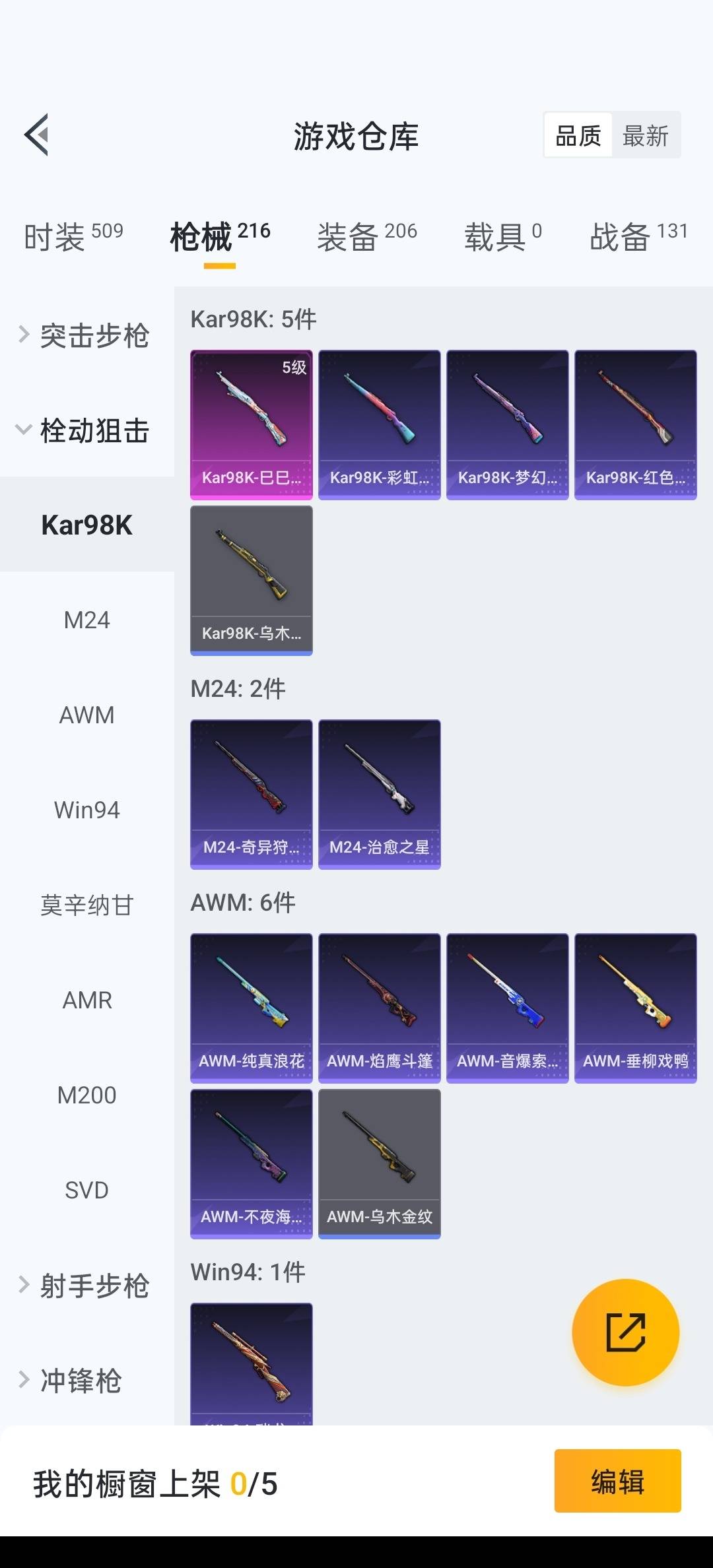Select AWM in the side list
The image size is (713, 1568).
(86, 715)
